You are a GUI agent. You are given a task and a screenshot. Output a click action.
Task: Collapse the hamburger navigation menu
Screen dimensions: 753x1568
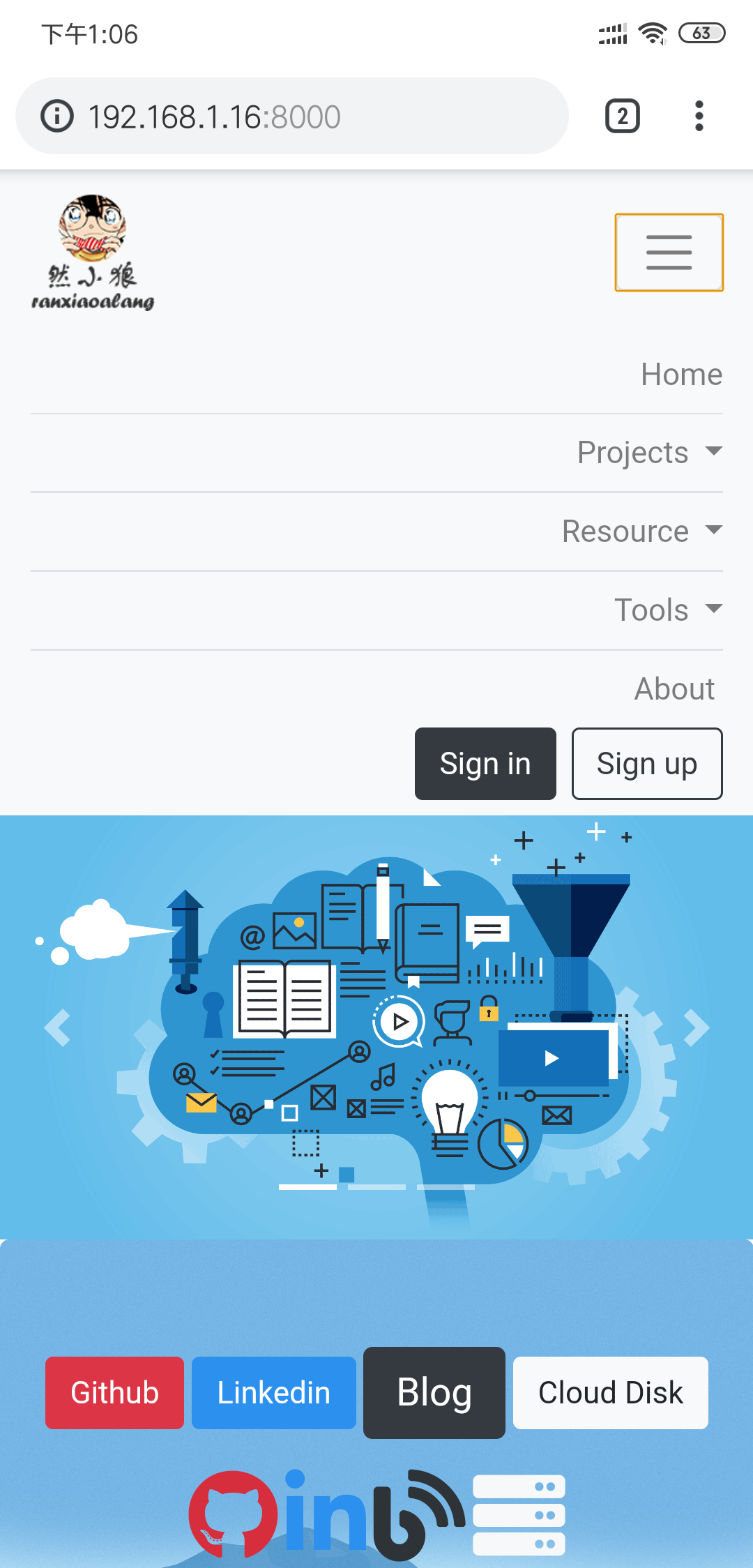[669, 252]
